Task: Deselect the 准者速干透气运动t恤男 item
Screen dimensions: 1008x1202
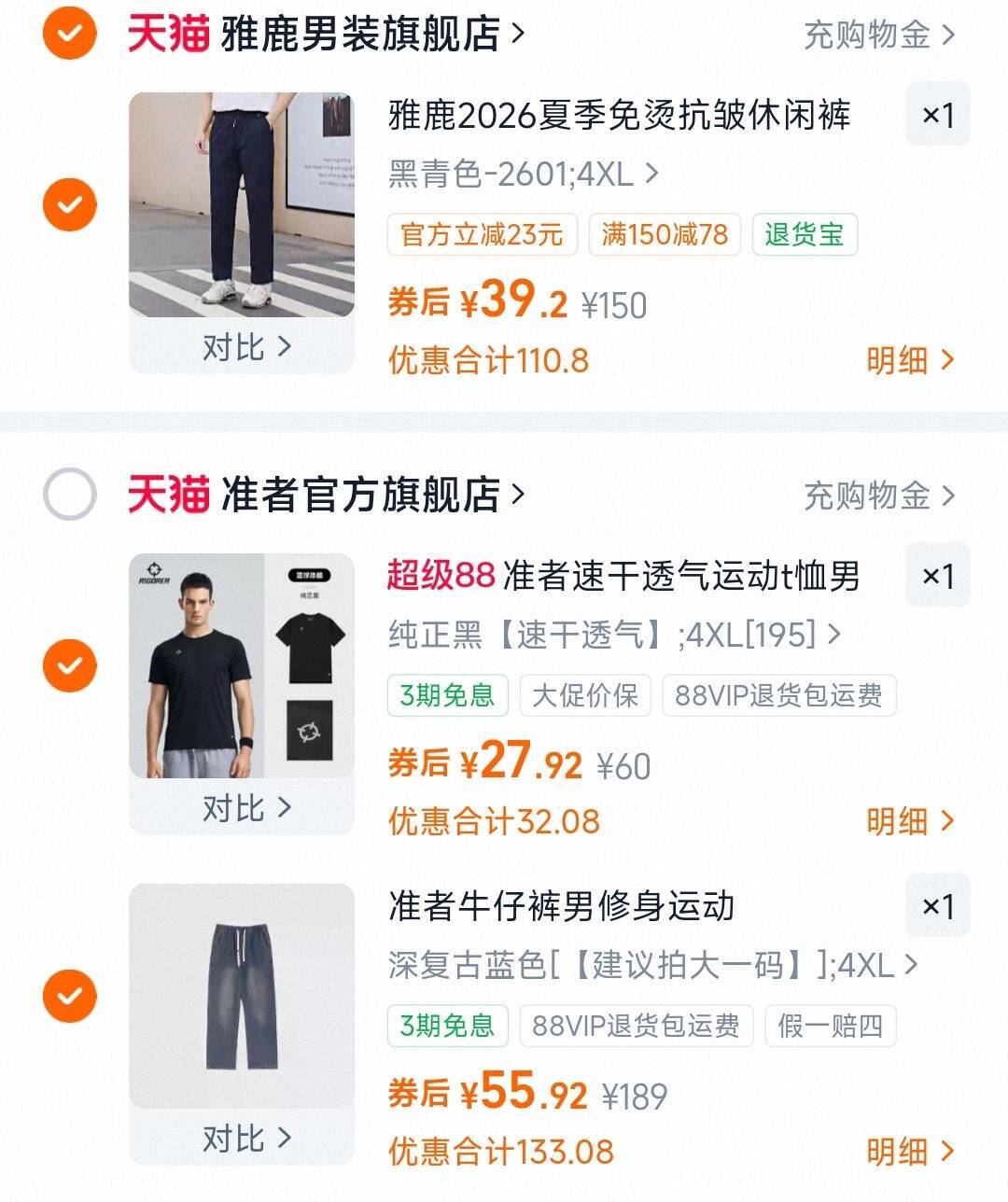Action: pyautogui.click(x=70, y=665)
